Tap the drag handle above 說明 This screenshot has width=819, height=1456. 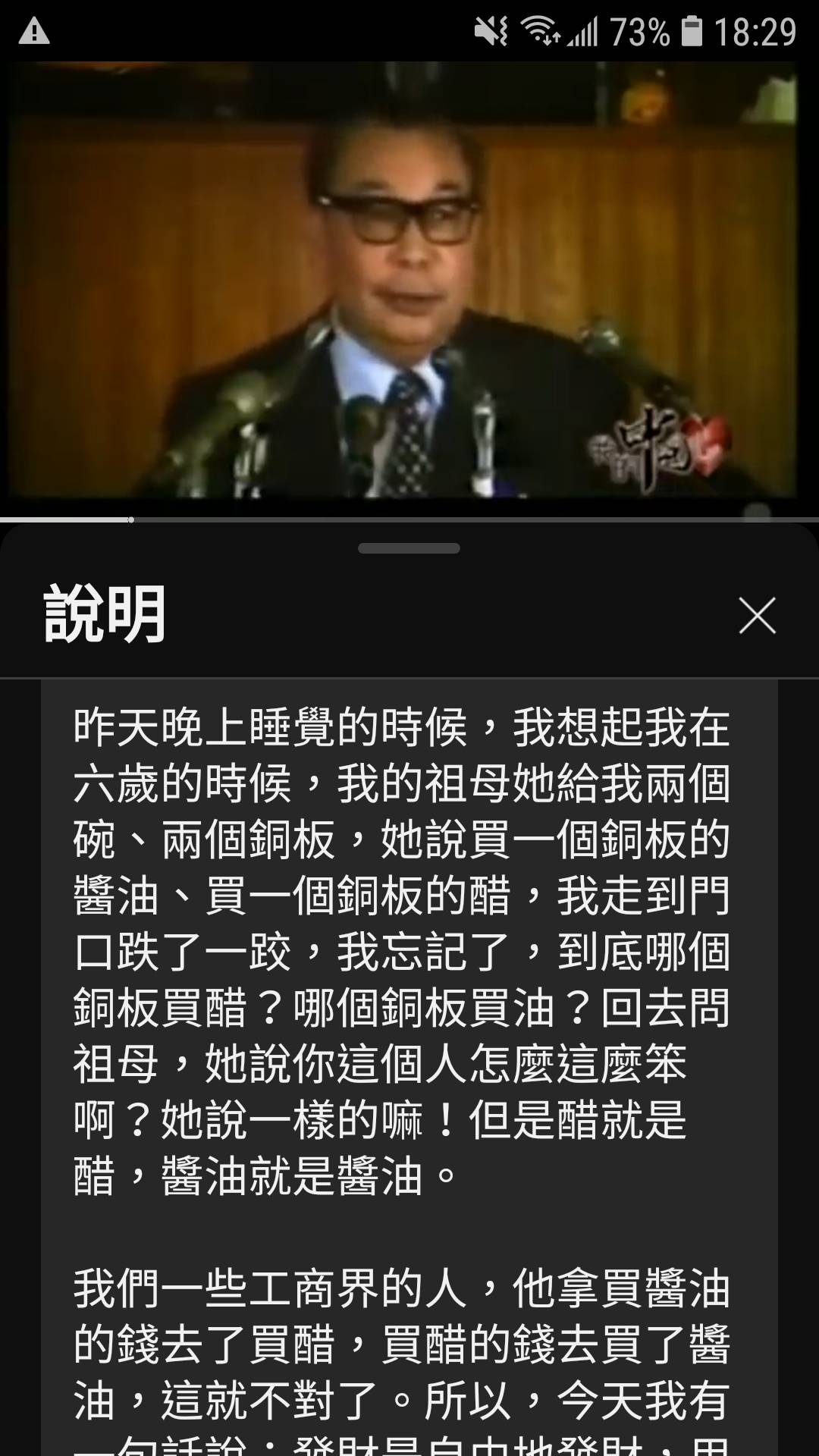(409, 548)
